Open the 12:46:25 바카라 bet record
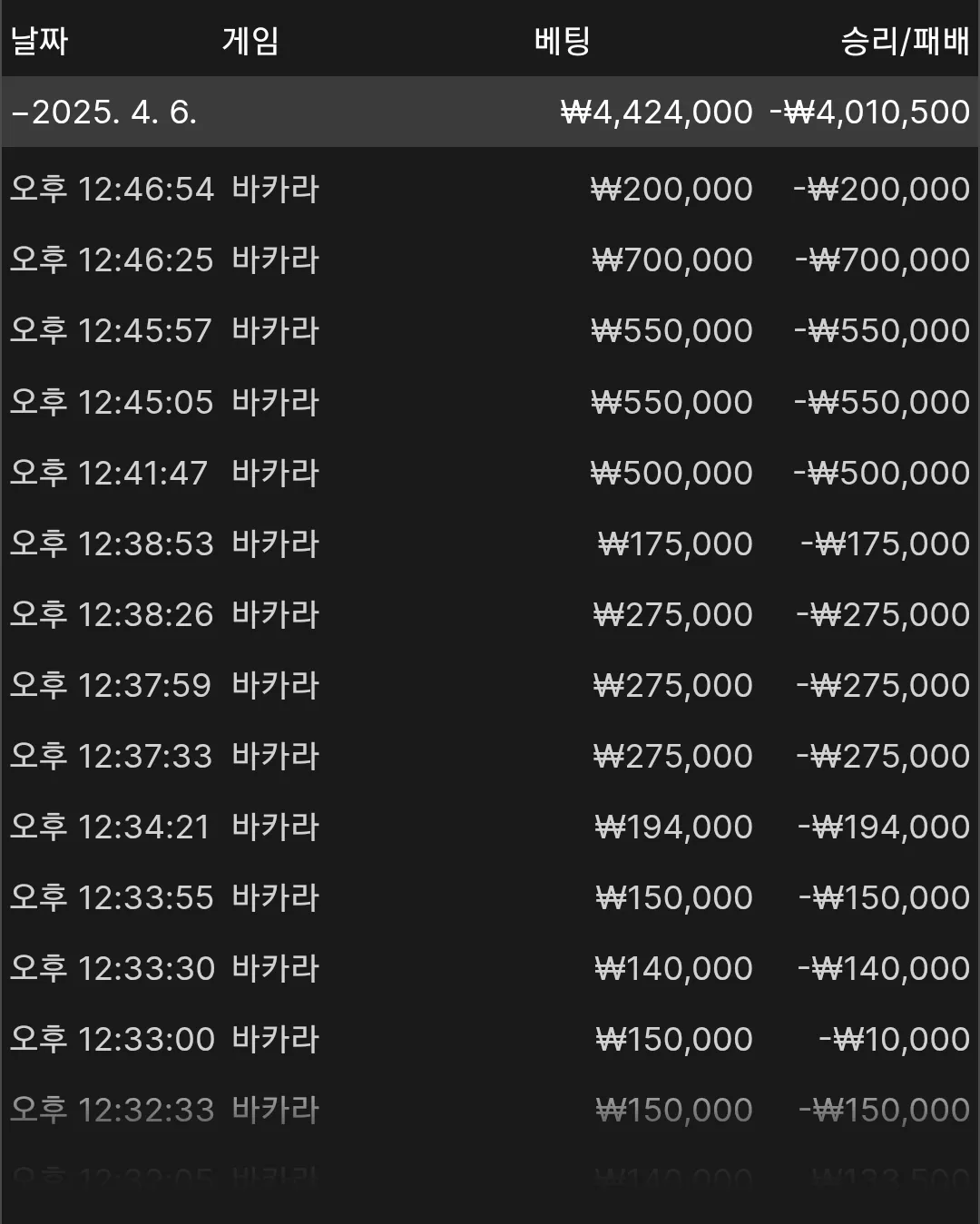The image size is (980, 1224). coord(490,259)
